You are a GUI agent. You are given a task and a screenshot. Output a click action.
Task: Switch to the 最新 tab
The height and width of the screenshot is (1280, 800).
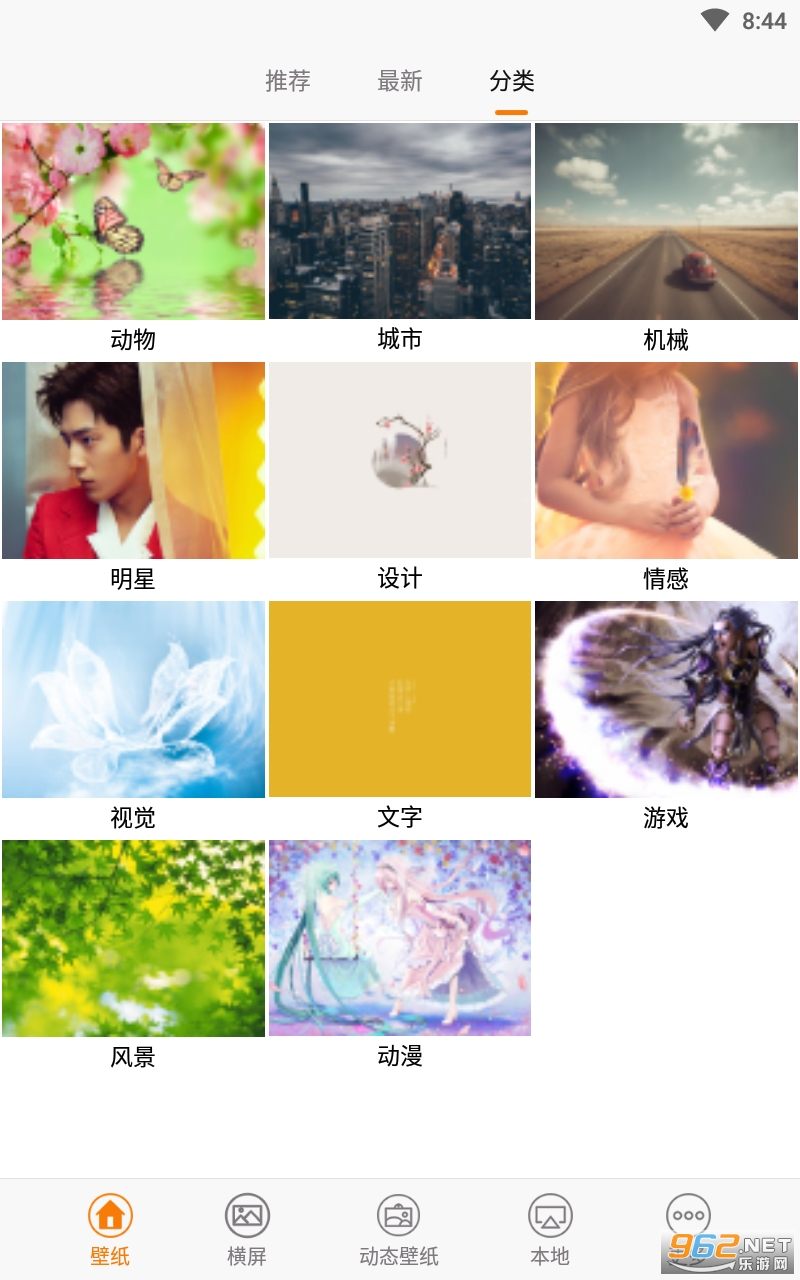coord(400,81)
